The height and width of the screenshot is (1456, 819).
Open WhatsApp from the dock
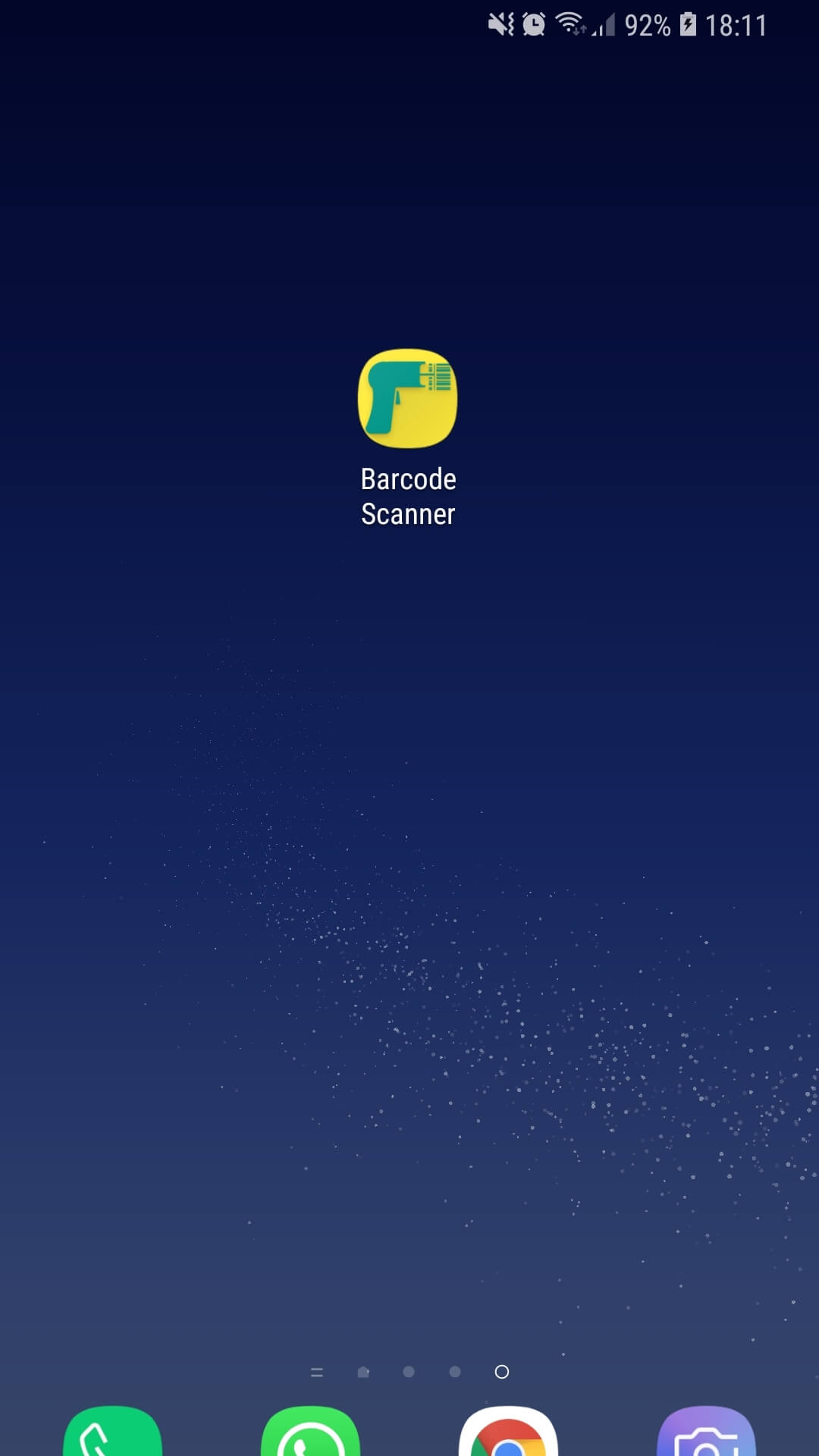(310, 1433)
